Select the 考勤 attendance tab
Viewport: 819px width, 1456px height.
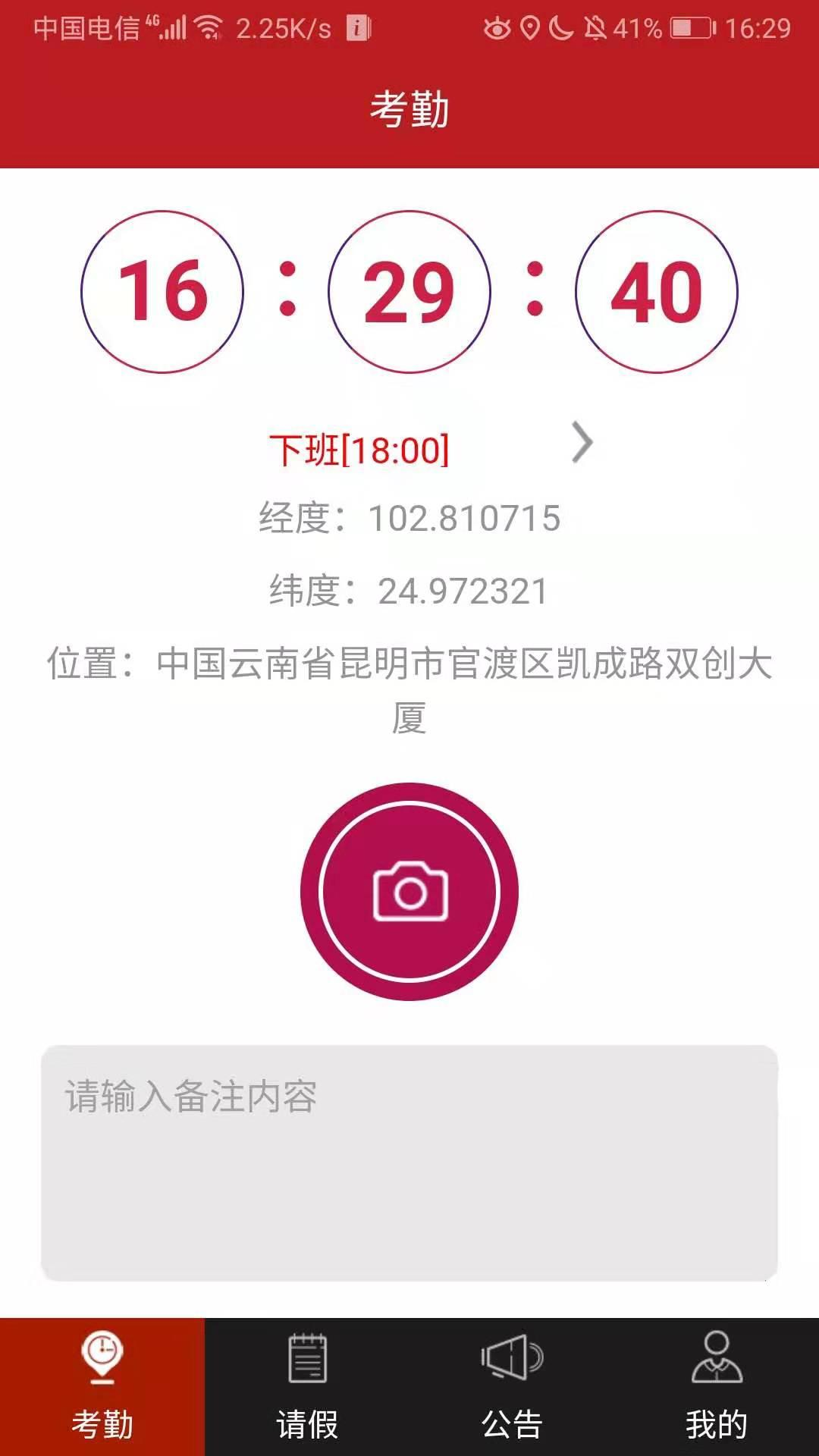(102, 1386)
